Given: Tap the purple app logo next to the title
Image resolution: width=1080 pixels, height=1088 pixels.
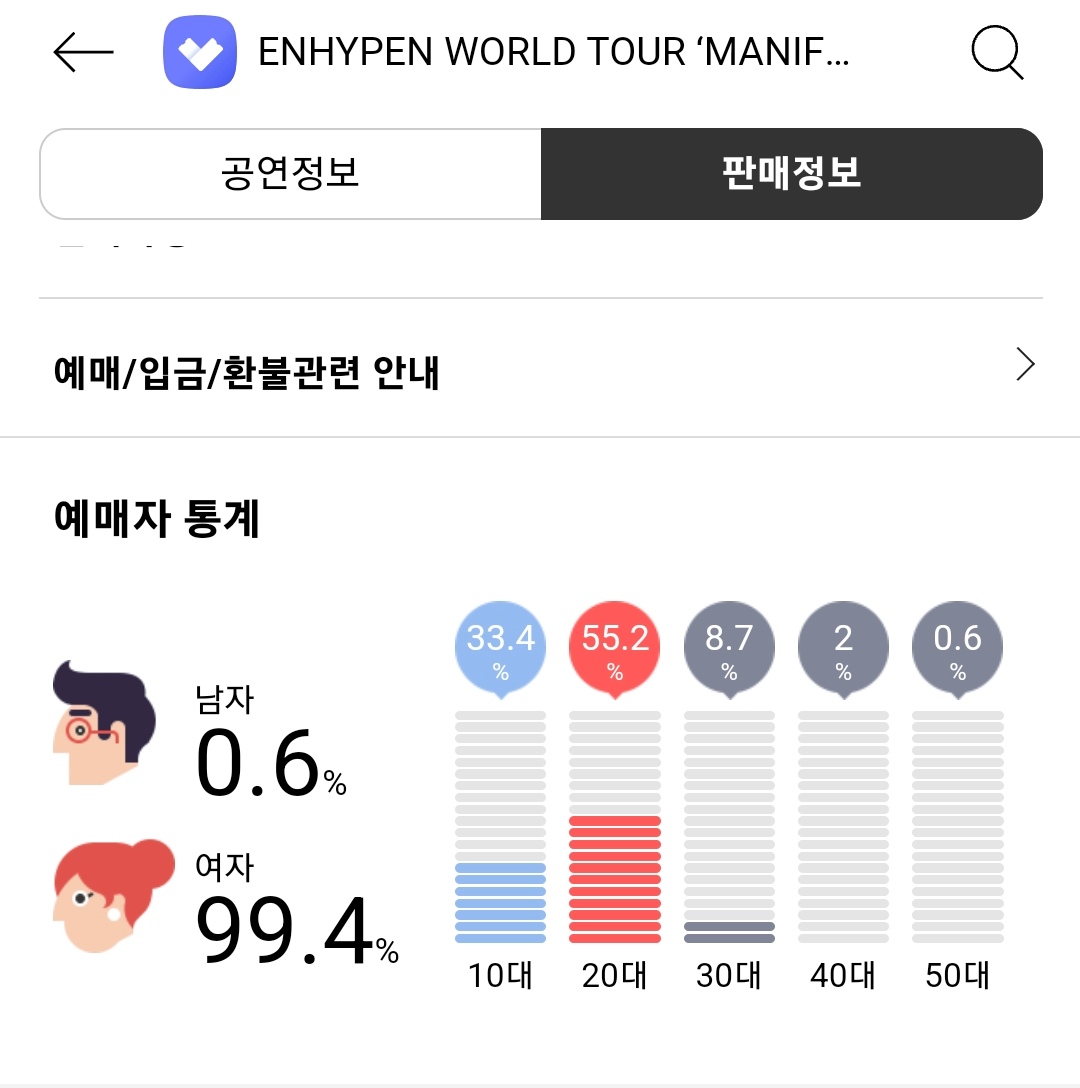Looking at the screenshot, I should [201, 52].
